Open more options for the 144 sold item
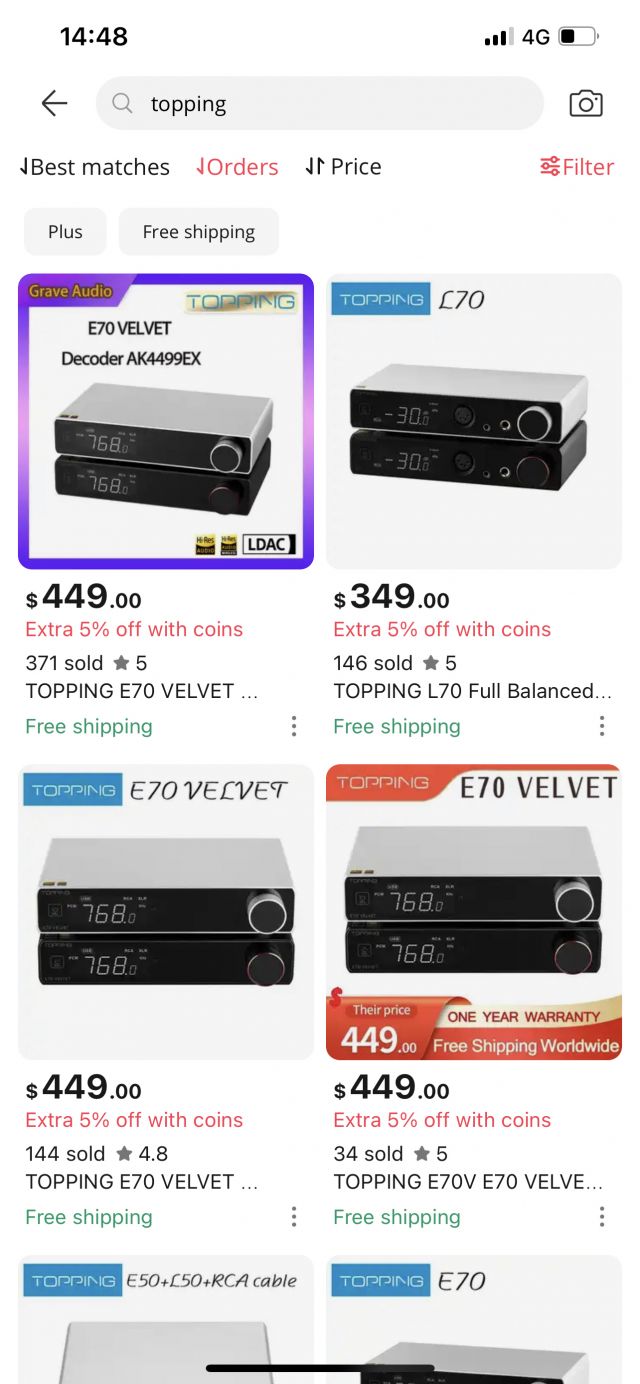 294,1216
